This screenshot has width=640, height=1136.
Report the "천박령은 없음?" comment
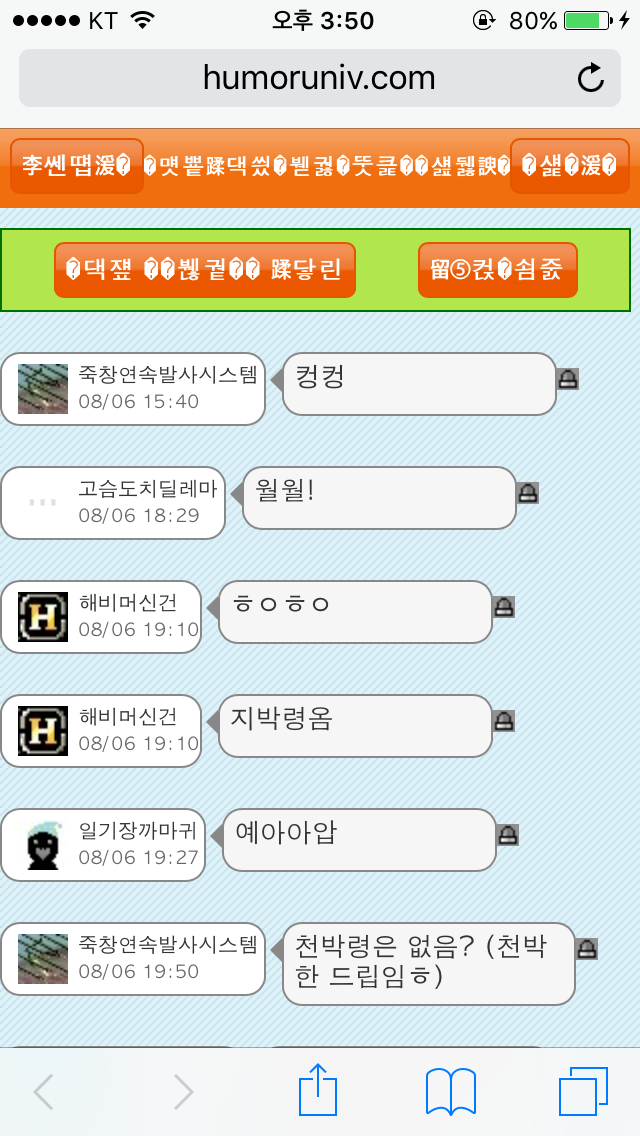point(587,949)
